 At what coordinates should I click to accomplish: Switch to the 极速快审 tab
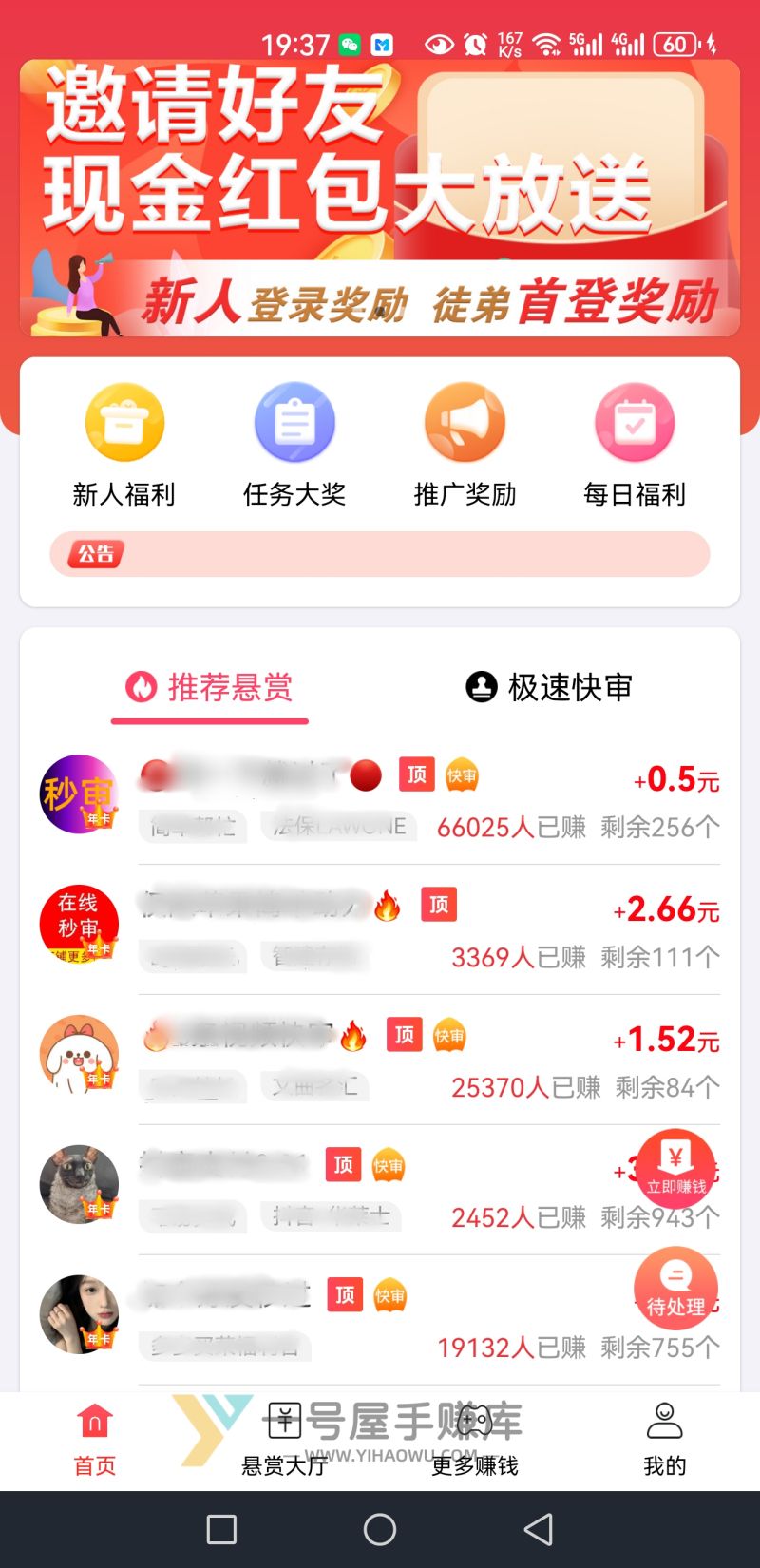click(551, 687)
